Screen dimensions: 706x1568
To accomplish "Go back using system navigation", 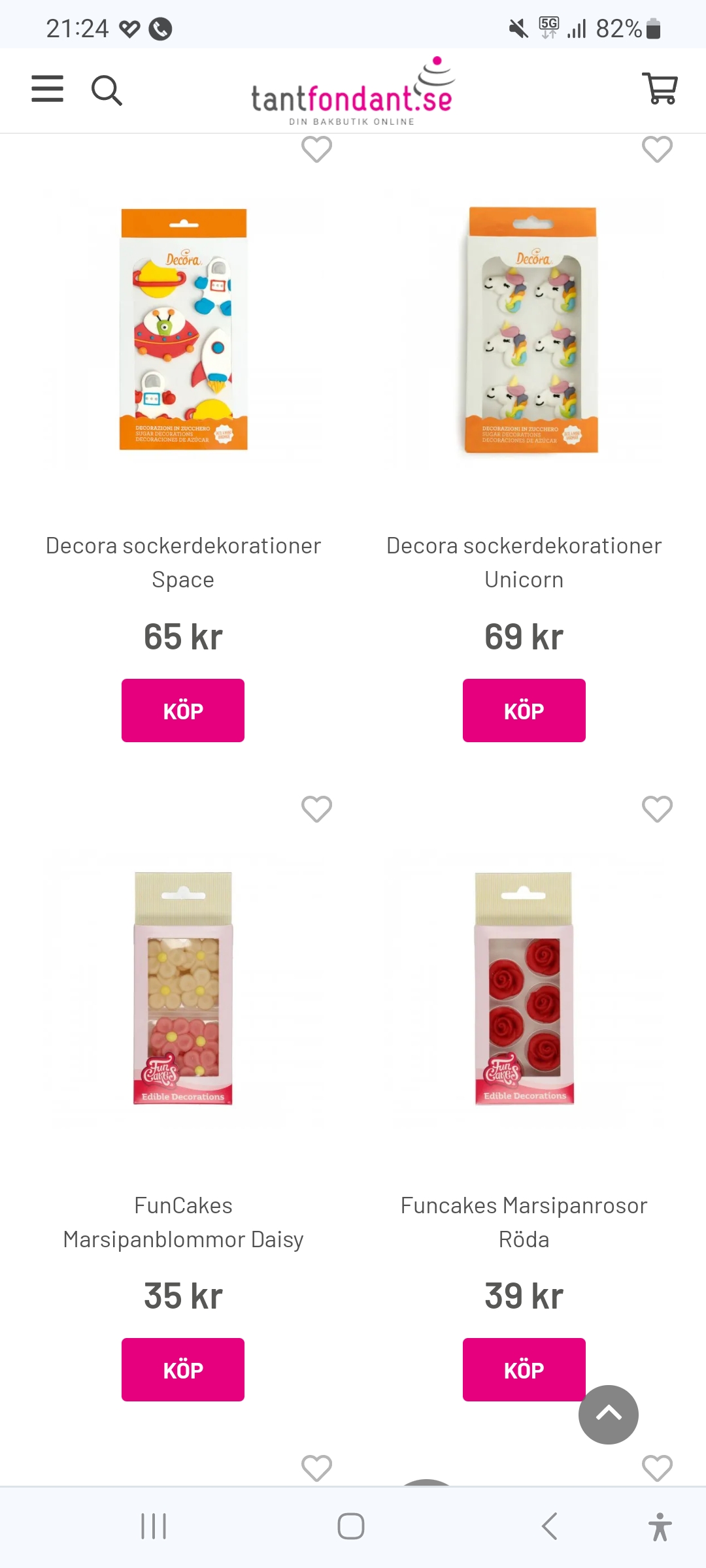I will [550, 1526].
